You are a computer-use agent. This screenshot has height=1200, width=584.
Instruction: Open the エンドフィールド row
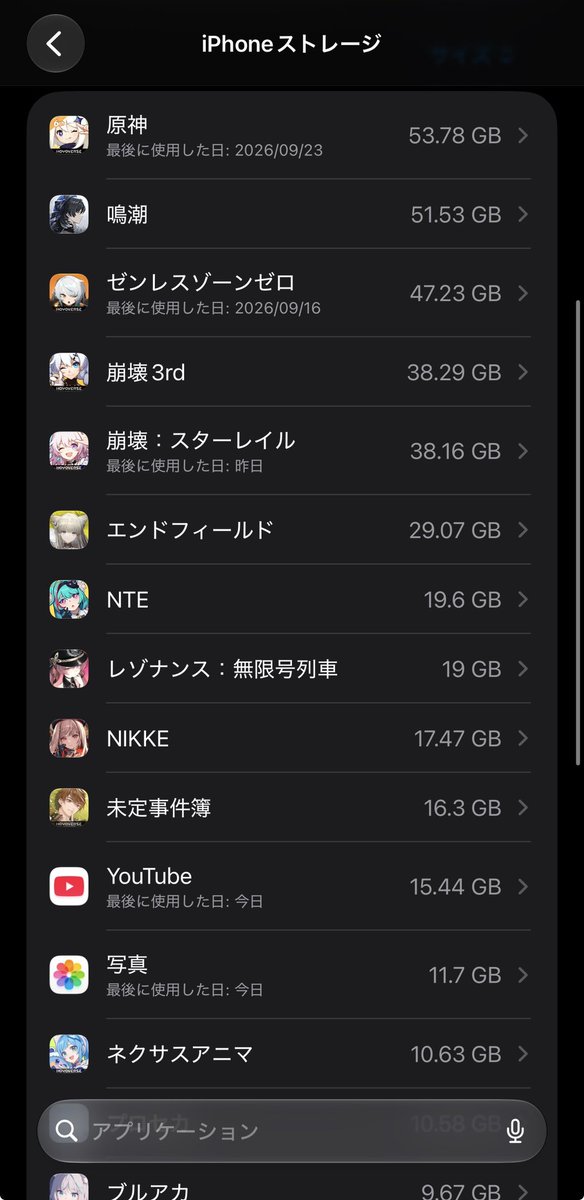click(292, 530)
